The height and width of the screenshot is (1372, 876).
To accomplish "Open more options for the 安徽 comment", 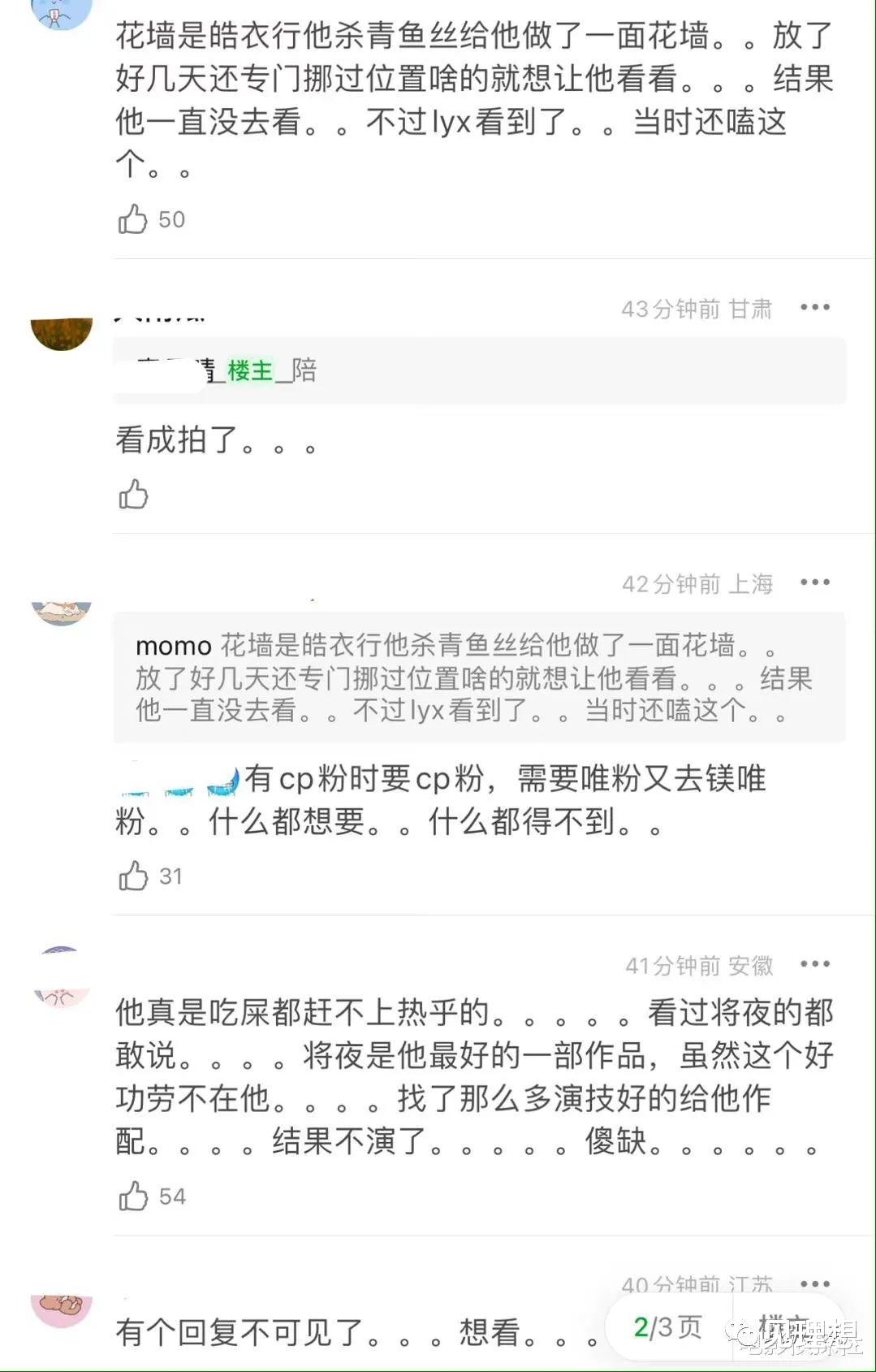I will point(814,965).
